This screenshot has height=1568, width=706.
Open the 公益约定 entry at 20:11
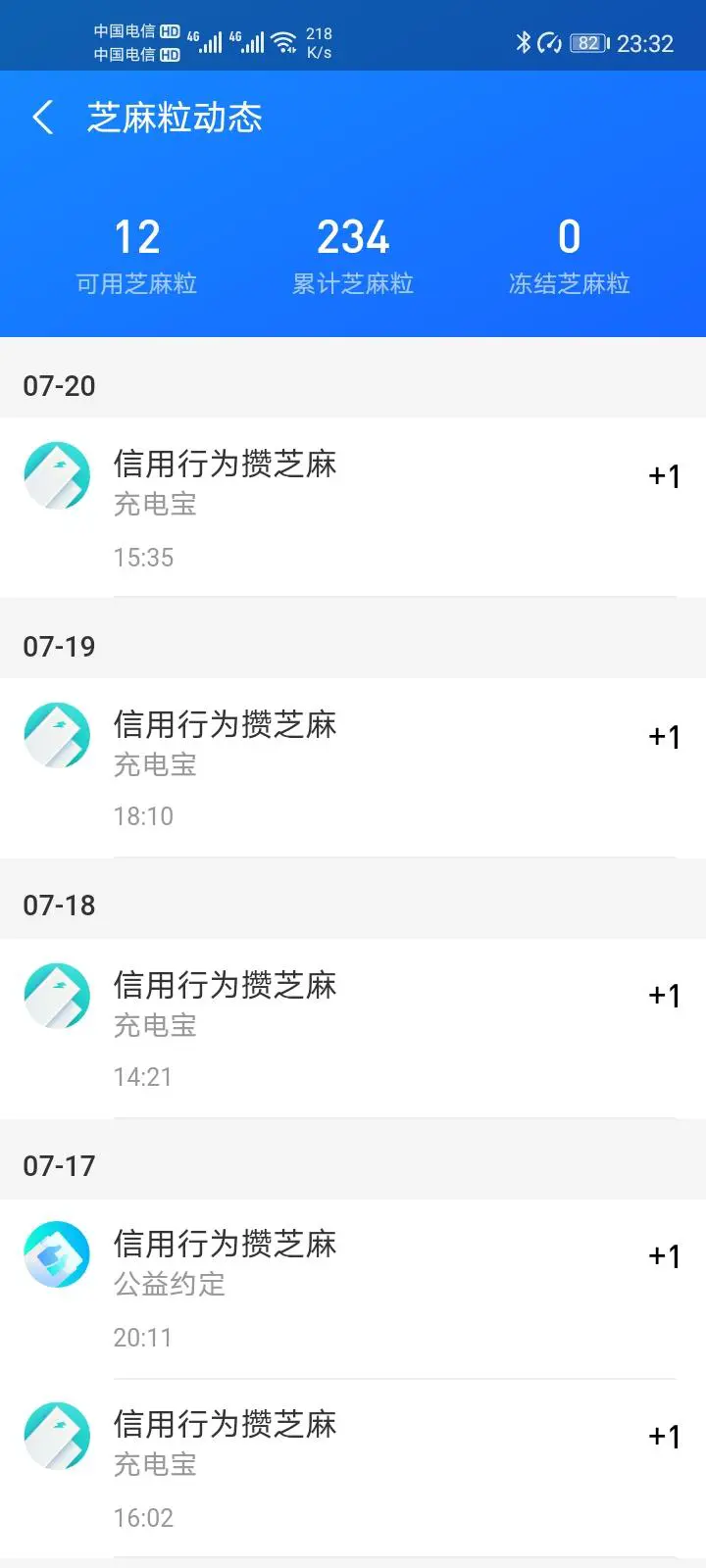(x=353, y=1289)
